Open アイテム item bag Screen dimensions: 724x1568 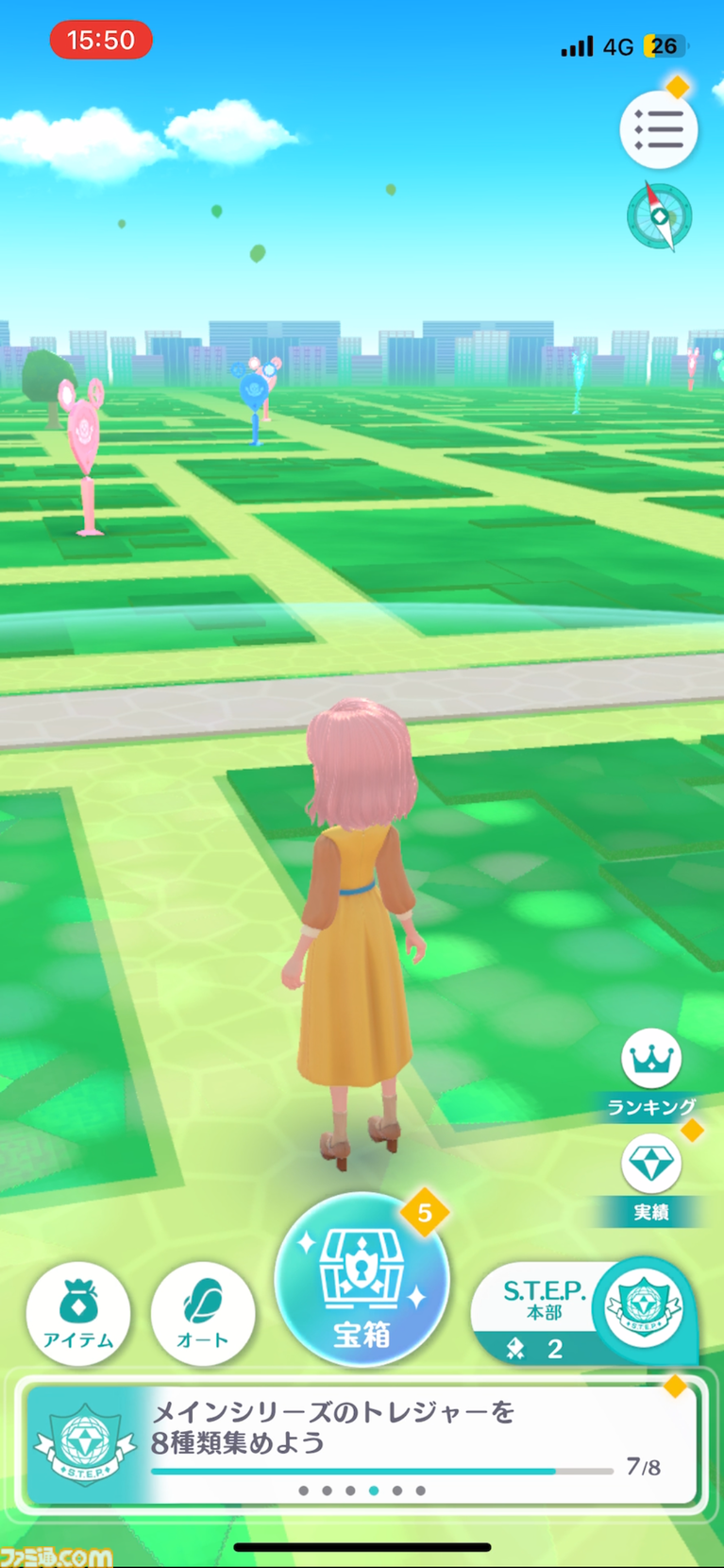click(78, 1314)
